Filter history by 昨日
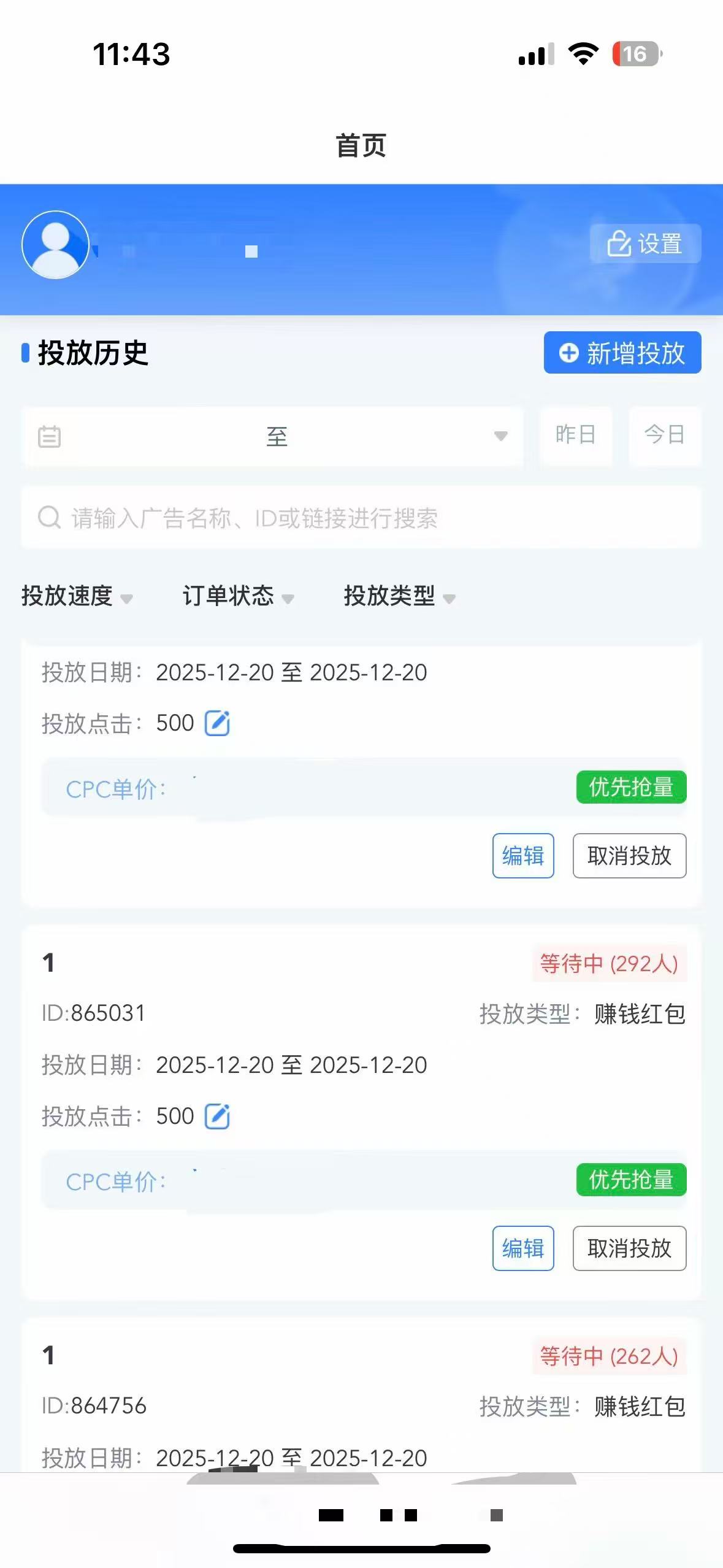723x1568 pixels. [575, 435]
